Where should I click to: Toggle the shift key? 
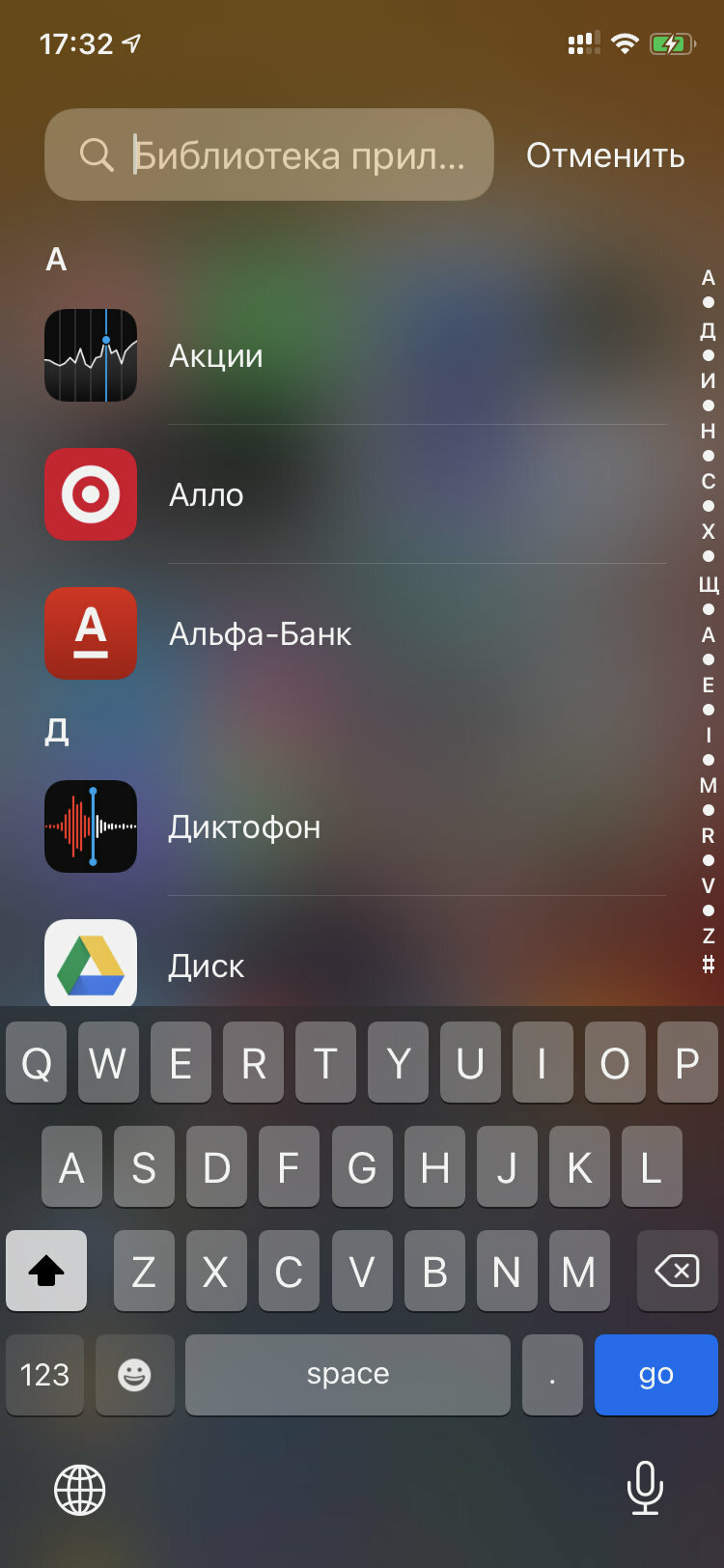(x=46, y=1271)
